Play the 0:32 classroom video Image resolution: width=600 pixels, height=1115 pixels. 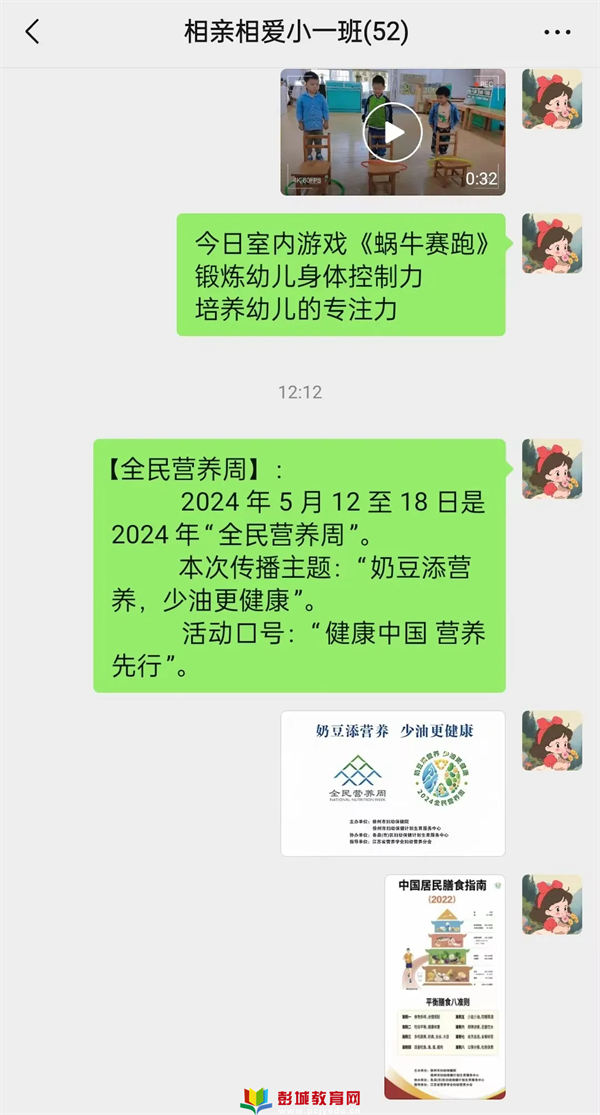[392, 132]
